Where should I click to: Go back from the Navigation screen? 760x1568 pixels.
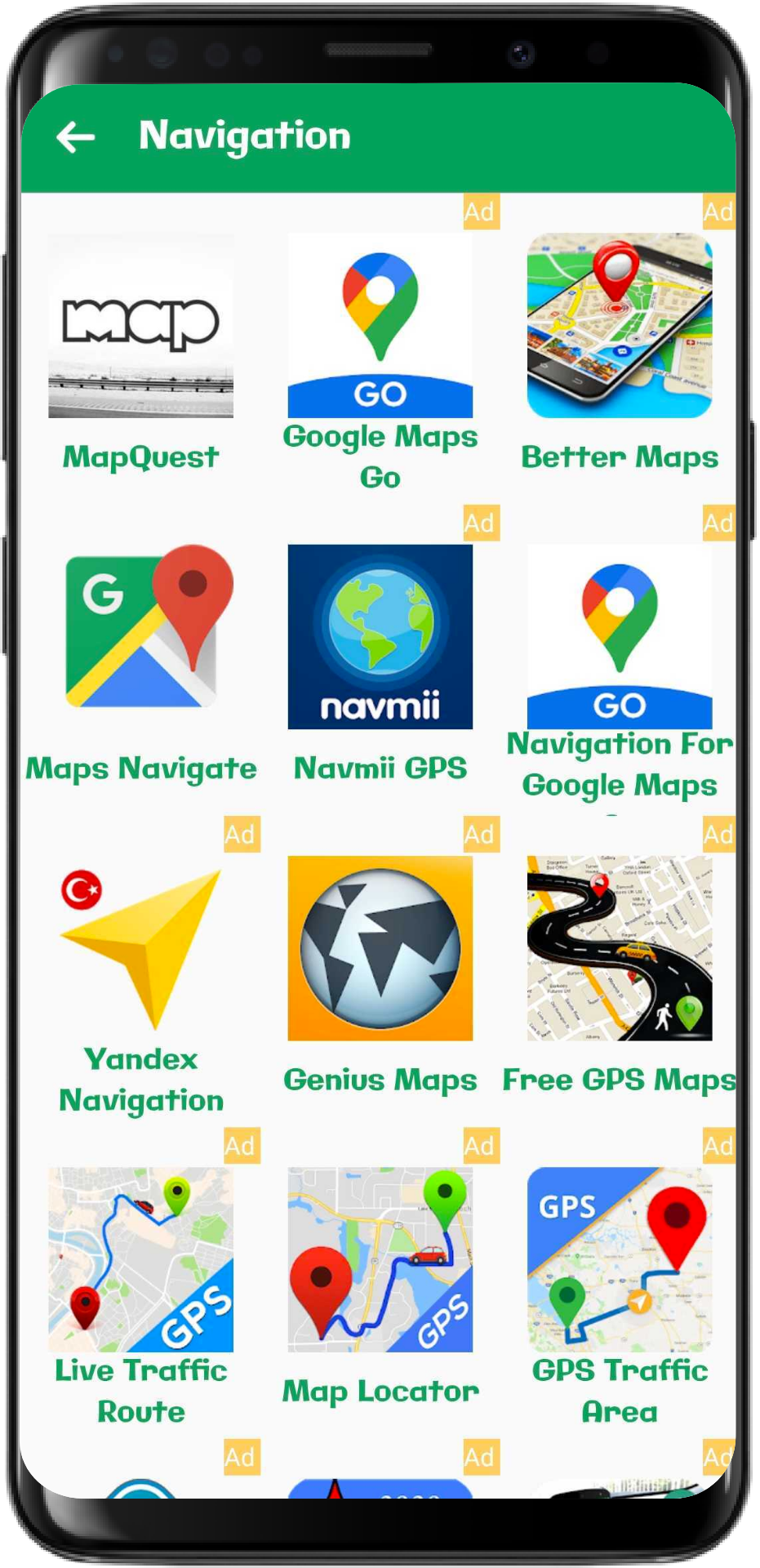[x=76, y=137]
